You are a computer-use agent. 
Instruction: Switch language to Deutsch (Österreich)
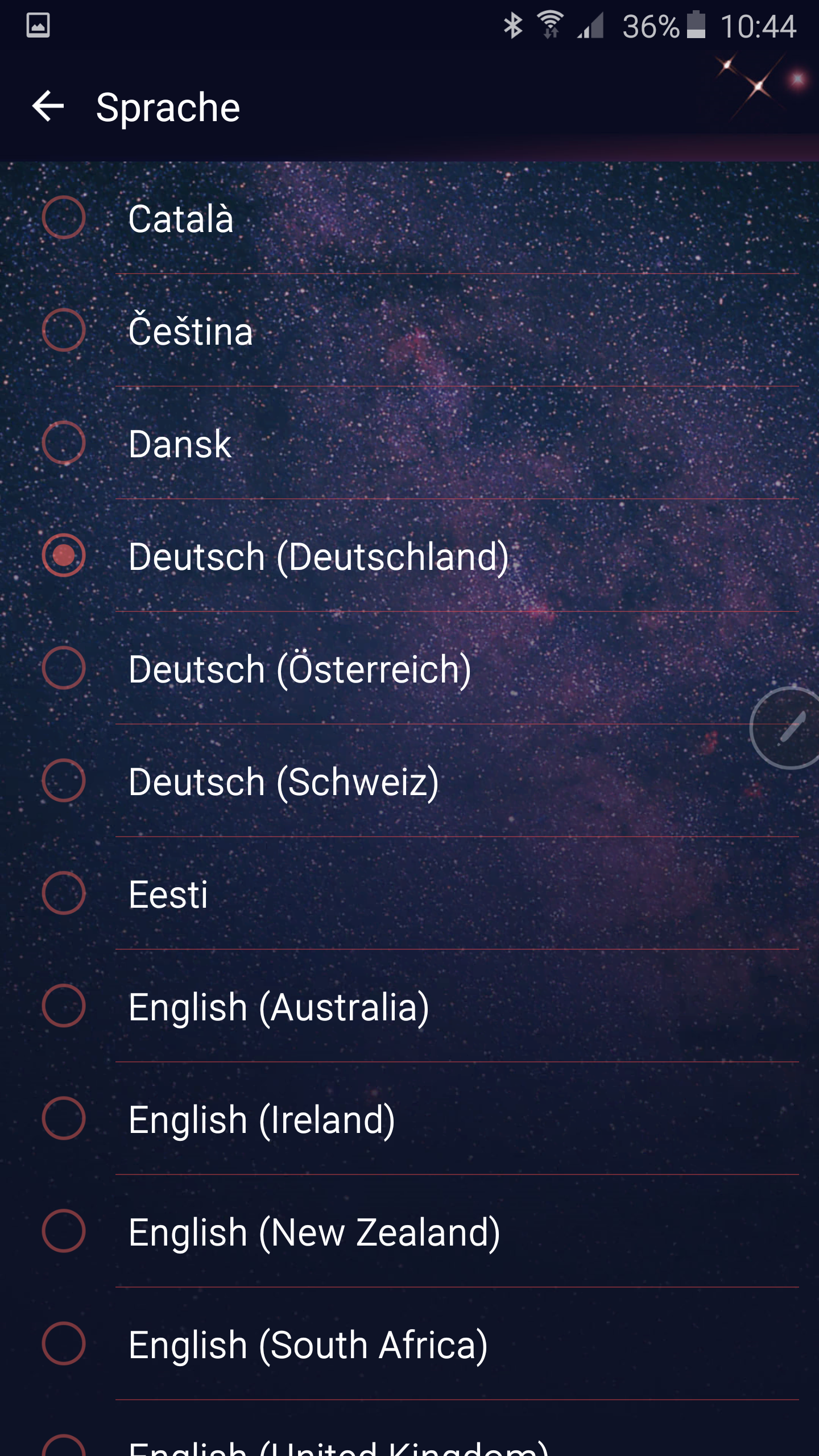click(409, 668)
